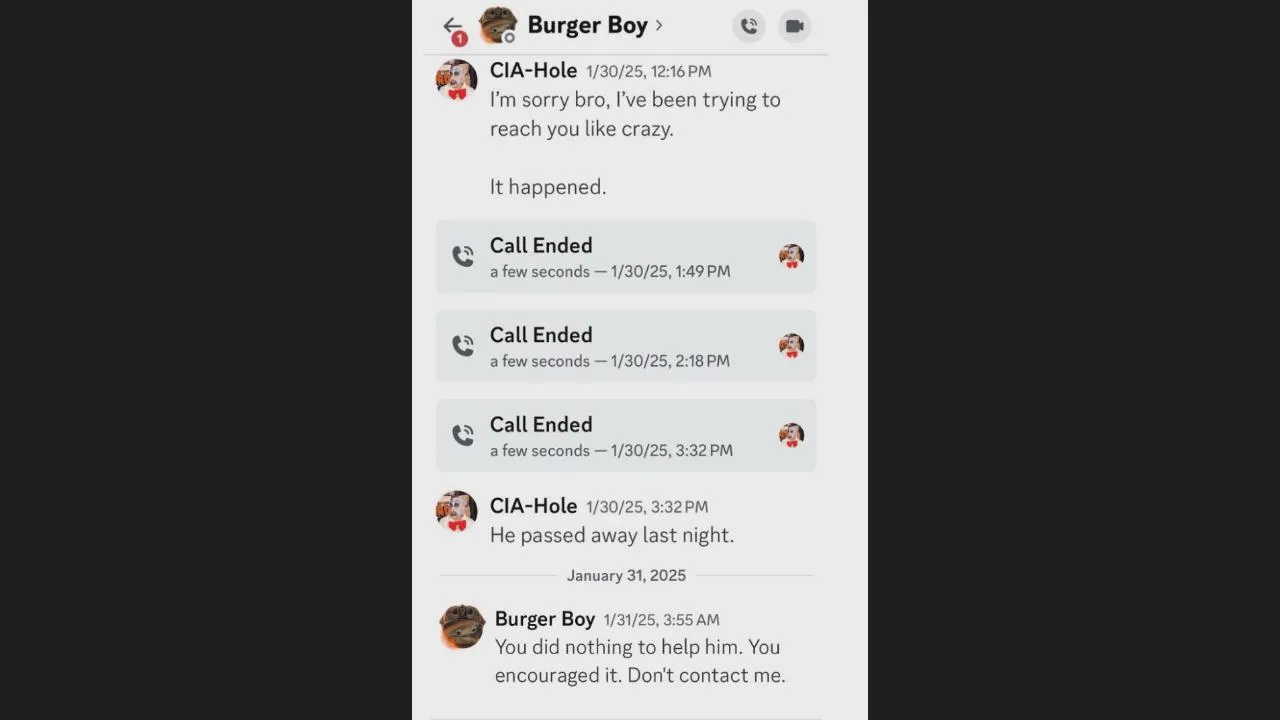
Task: Start a video call with Burger Boy
Action: click(794, 26)
